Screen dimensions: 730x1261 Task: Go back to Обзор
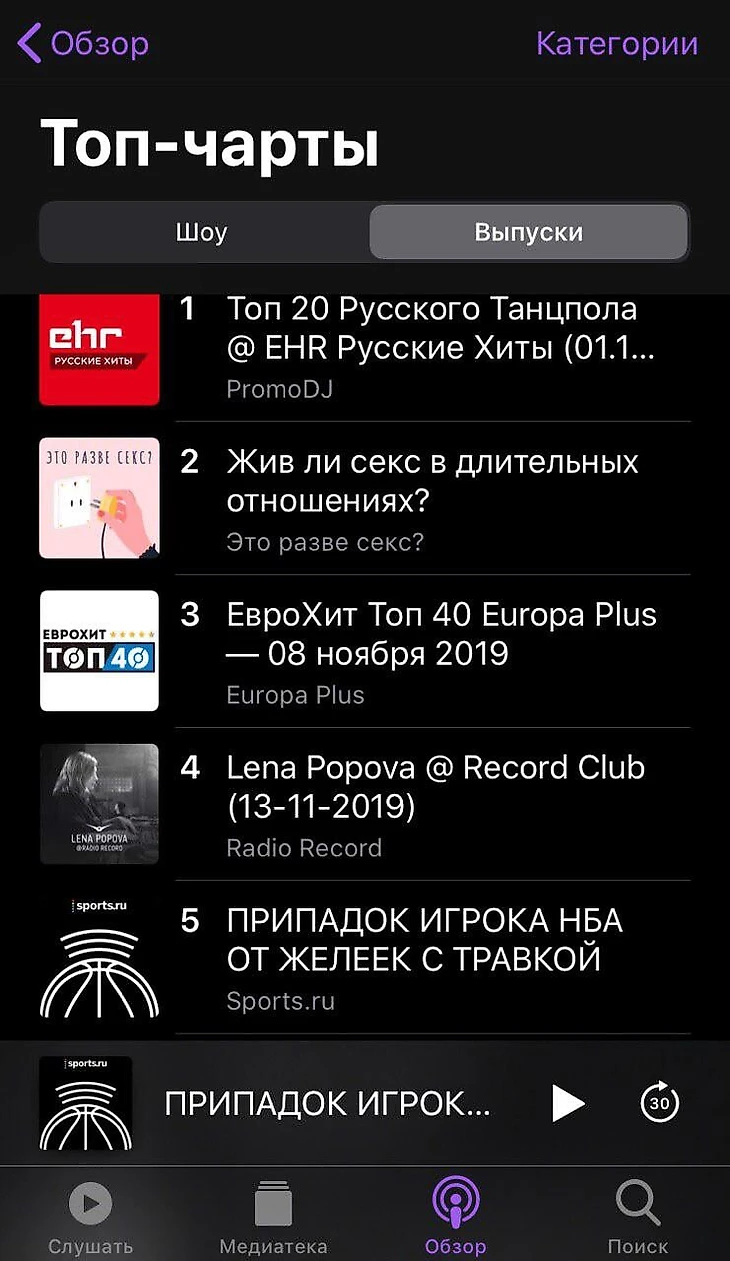82,44
